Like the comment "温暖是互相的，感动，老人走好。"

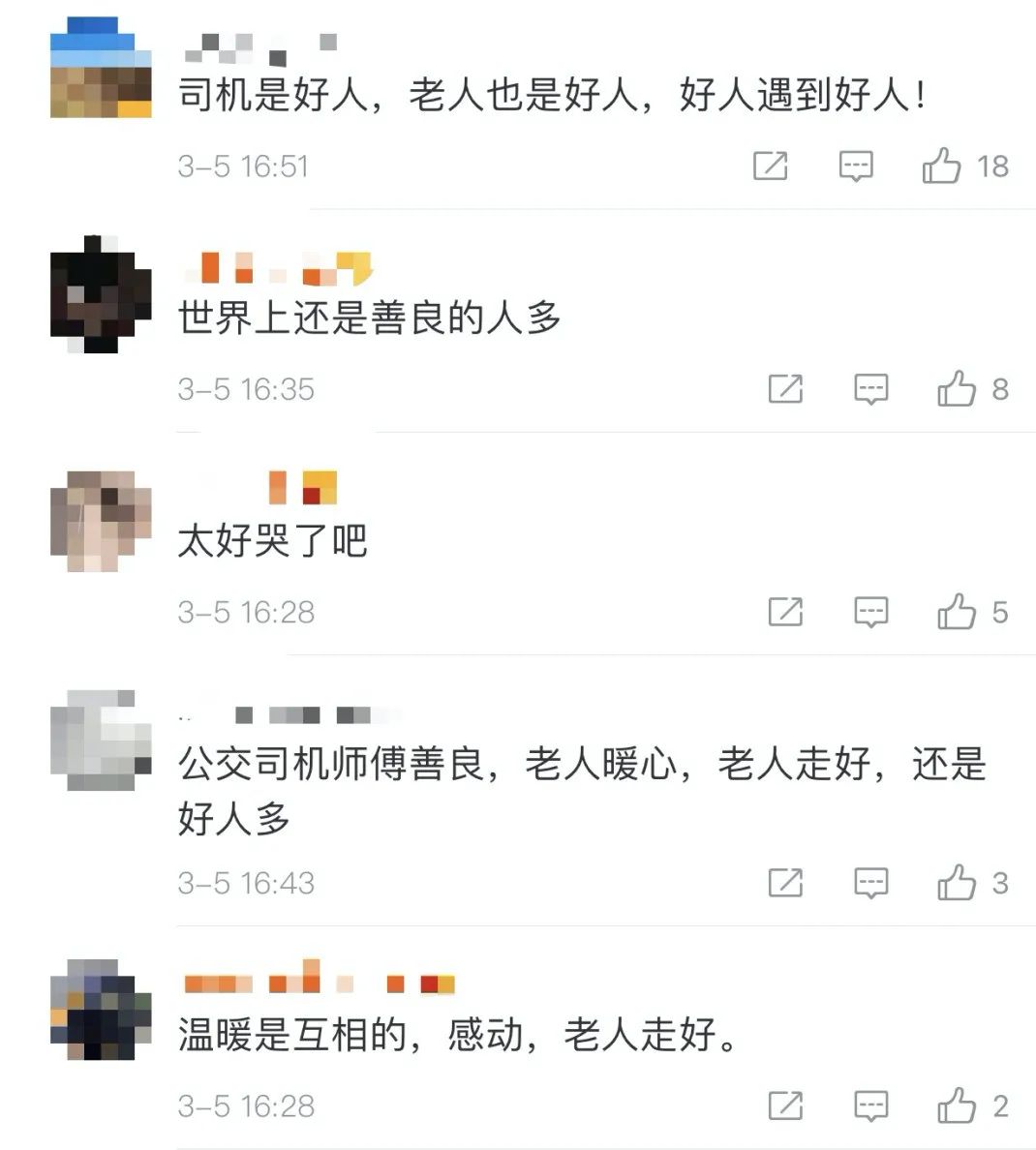[x=957, y=1105]
